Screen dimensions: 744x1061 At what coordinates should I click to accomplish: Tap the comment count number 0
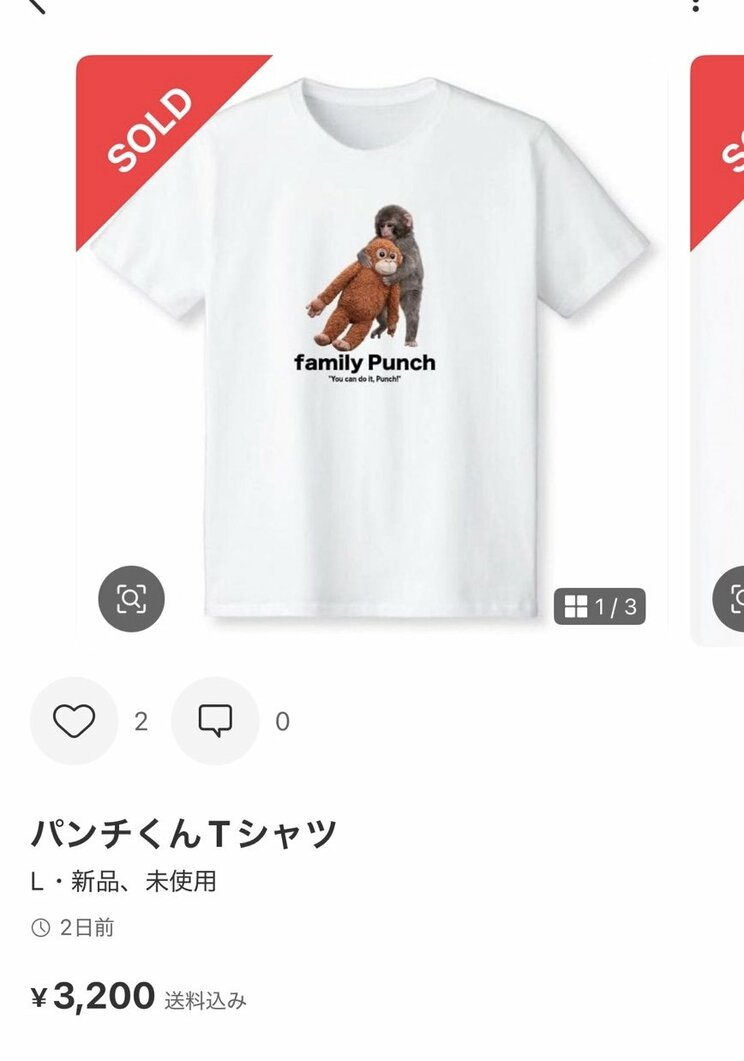coord(281,720)
